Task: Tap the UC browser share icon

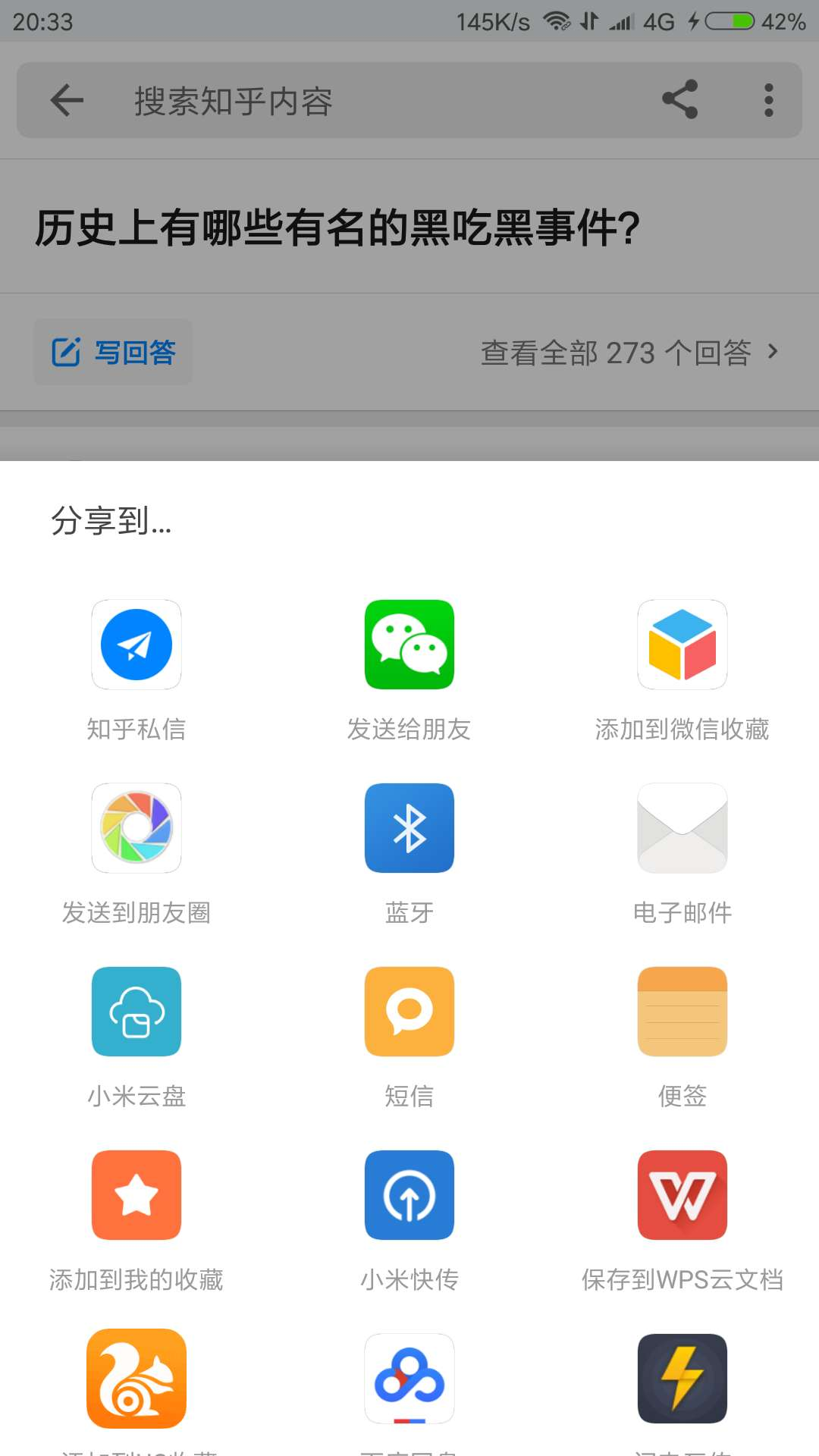Action: (x=136, y=1379)
